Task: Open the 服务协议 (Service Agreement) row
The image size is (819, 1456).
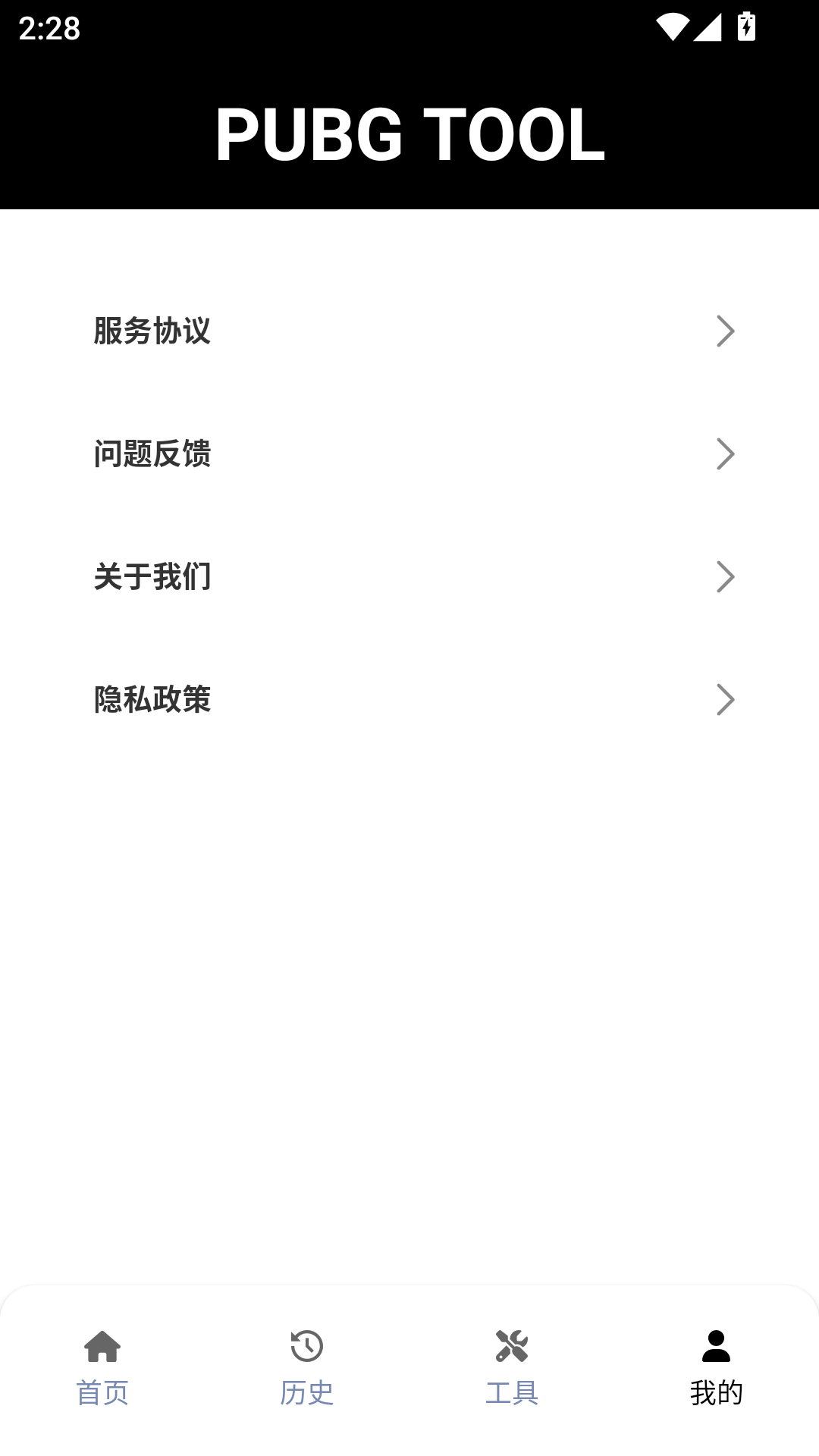Action: [409, 331]
